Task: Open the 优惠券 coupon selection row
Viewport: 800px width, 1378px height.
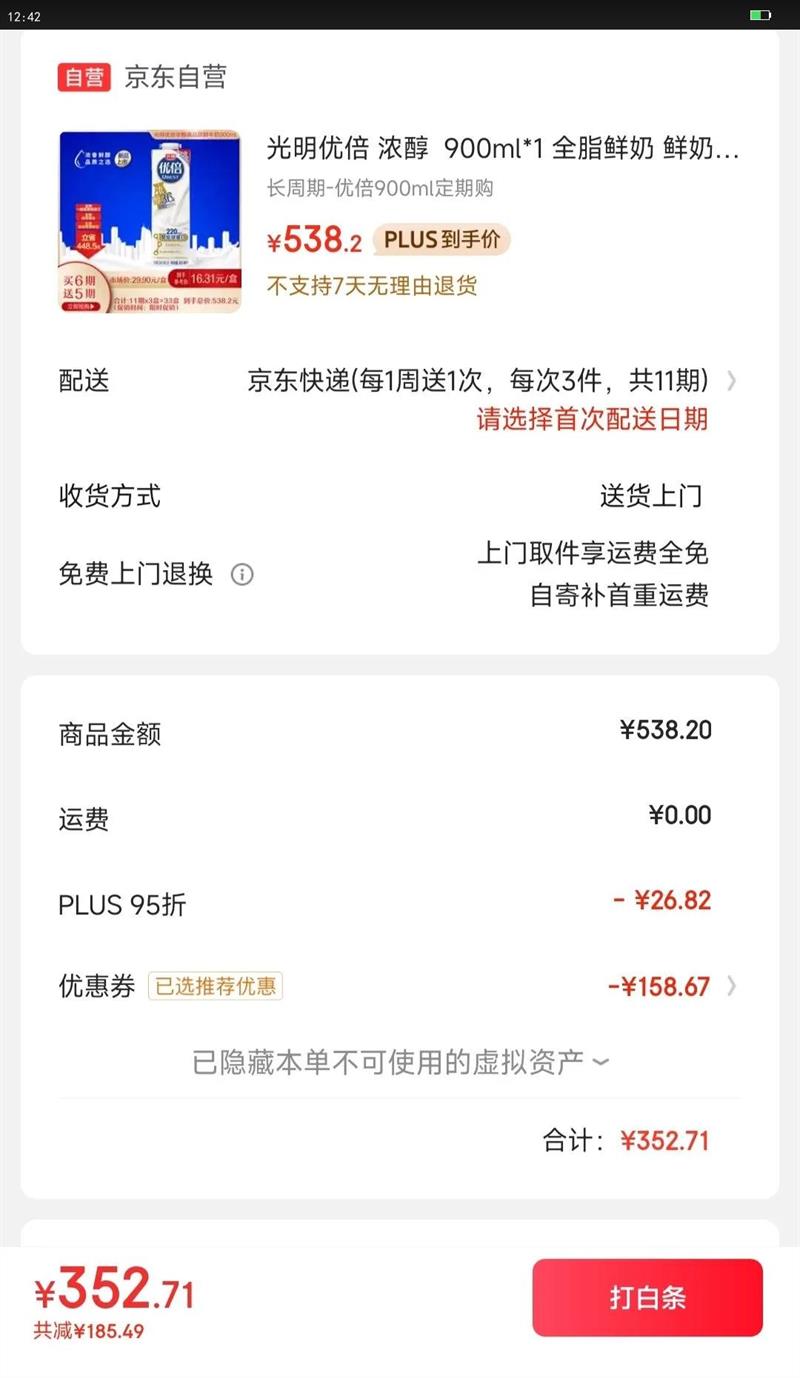Action: 400,986
